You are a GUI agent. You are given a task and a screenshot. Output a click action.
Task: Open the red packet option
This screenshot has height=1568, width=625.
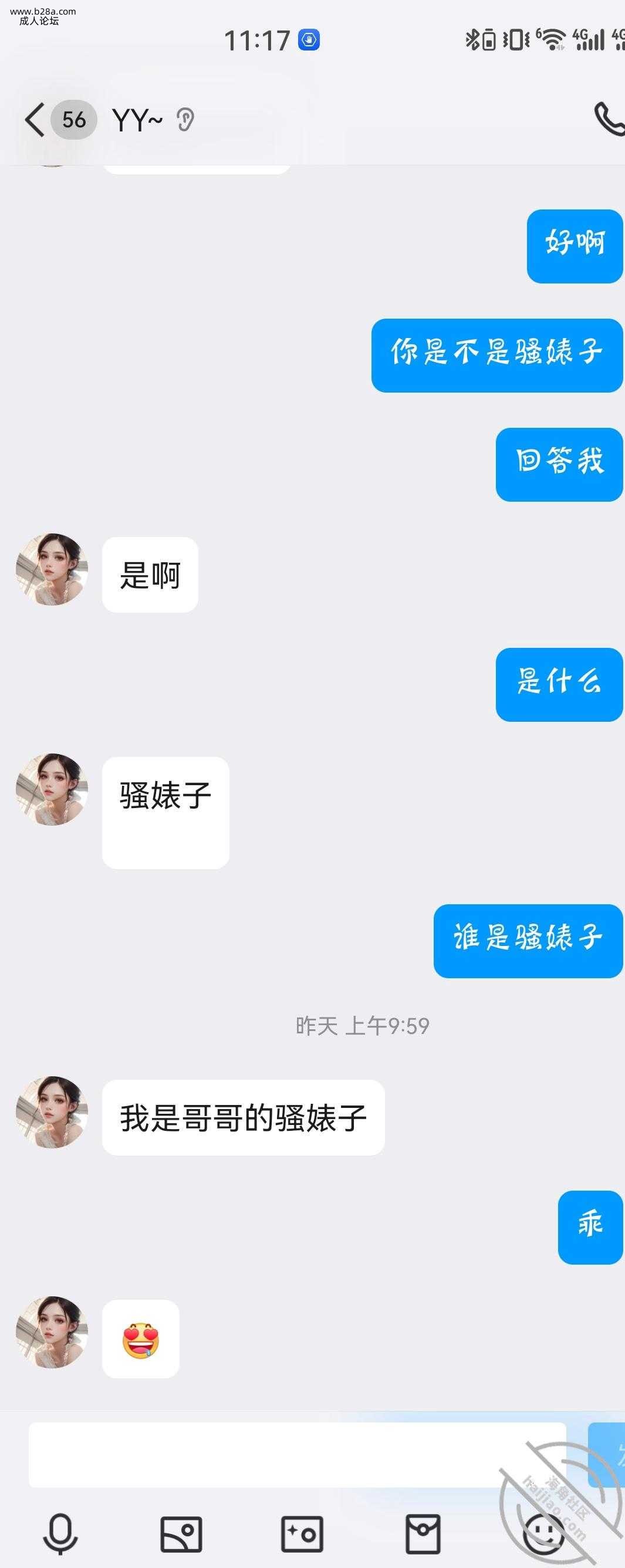[x=423, y=1533]
